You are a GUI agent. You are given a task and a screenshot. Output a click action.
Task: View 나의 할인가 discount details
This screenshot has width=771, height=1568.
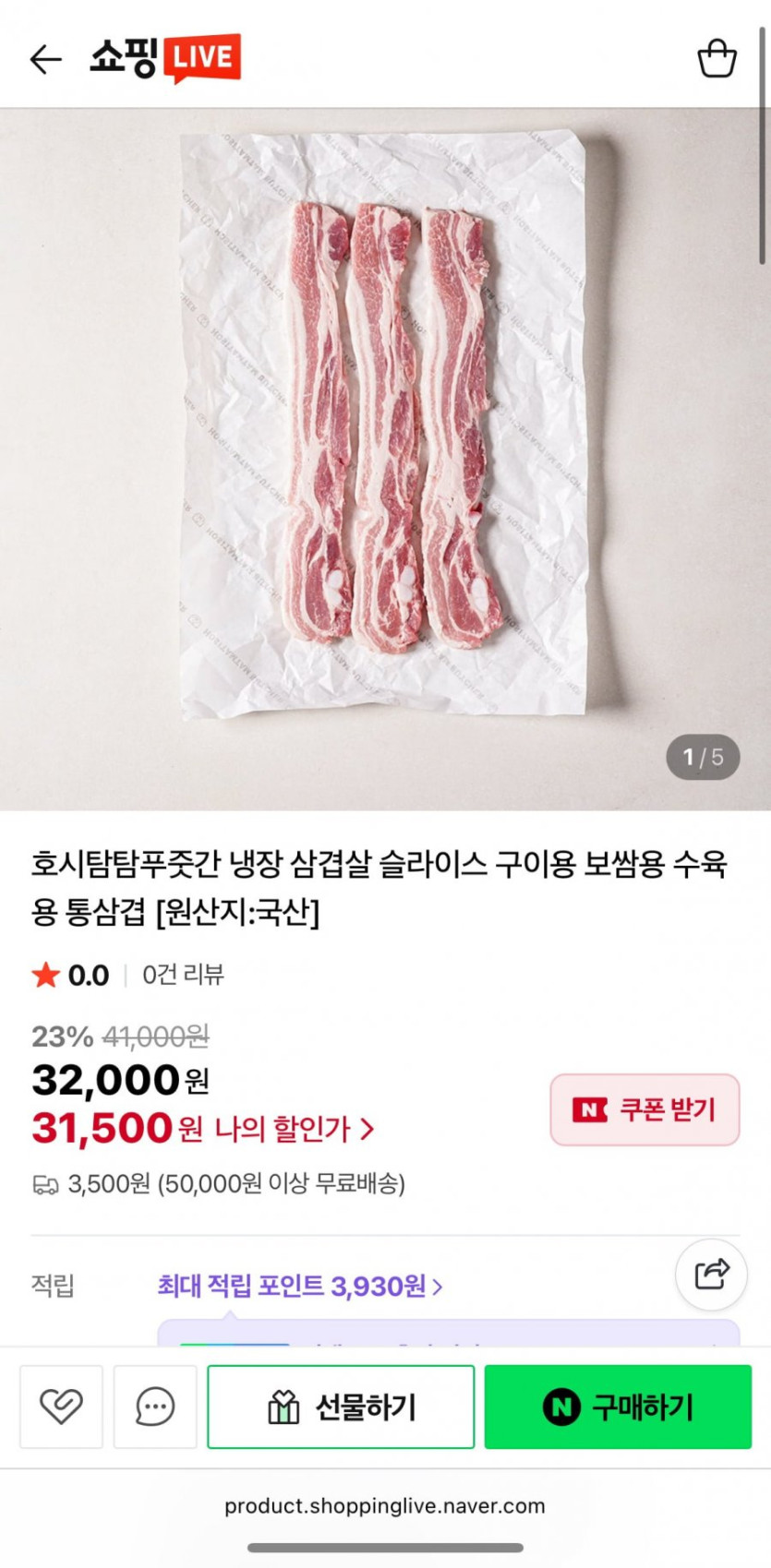(x=294, y=1129)
